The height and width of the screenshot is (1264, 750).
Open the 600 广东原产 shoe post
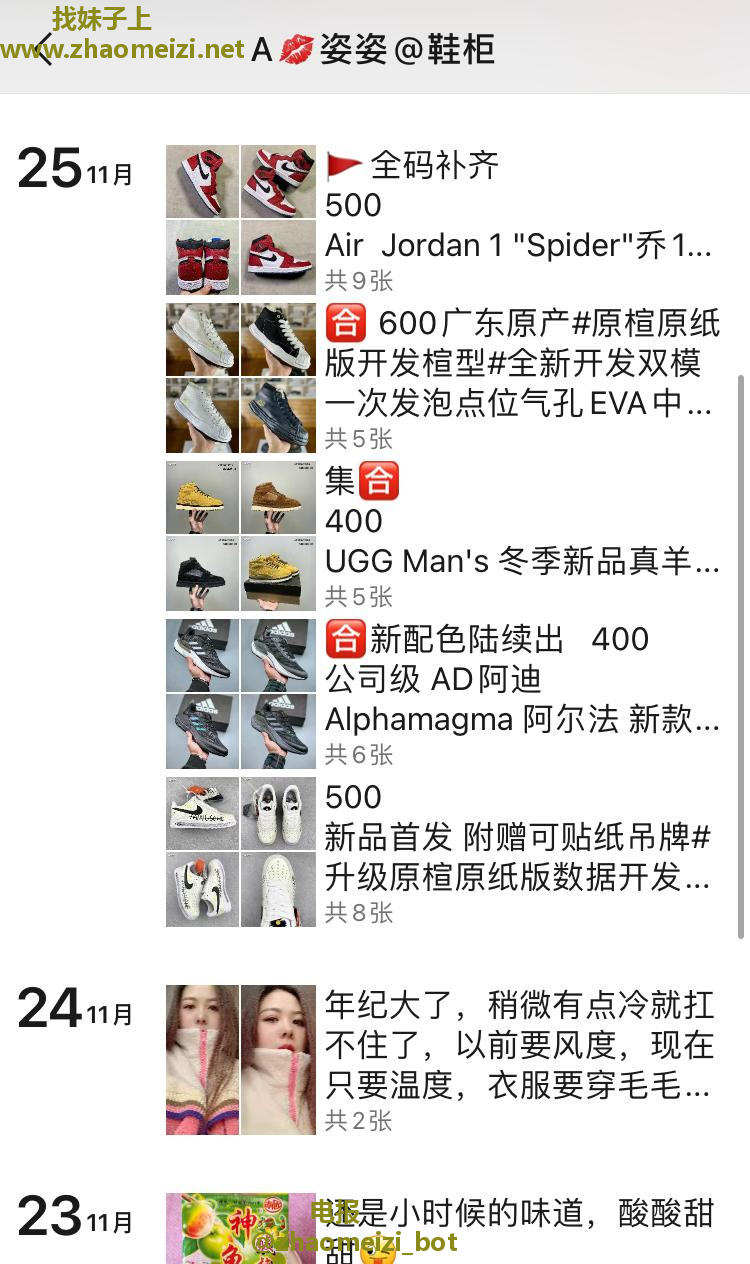(520, 377)
